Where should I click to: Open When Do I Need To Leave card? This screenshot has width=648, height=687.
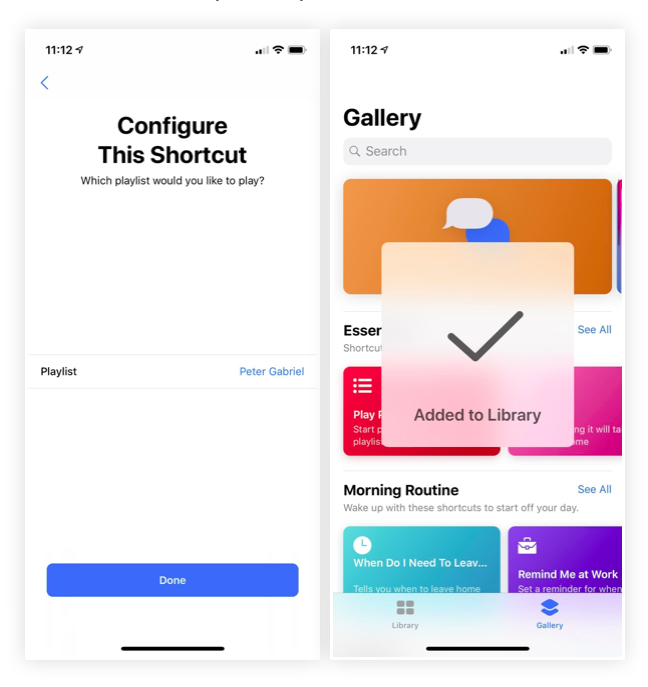coord(421,560)
